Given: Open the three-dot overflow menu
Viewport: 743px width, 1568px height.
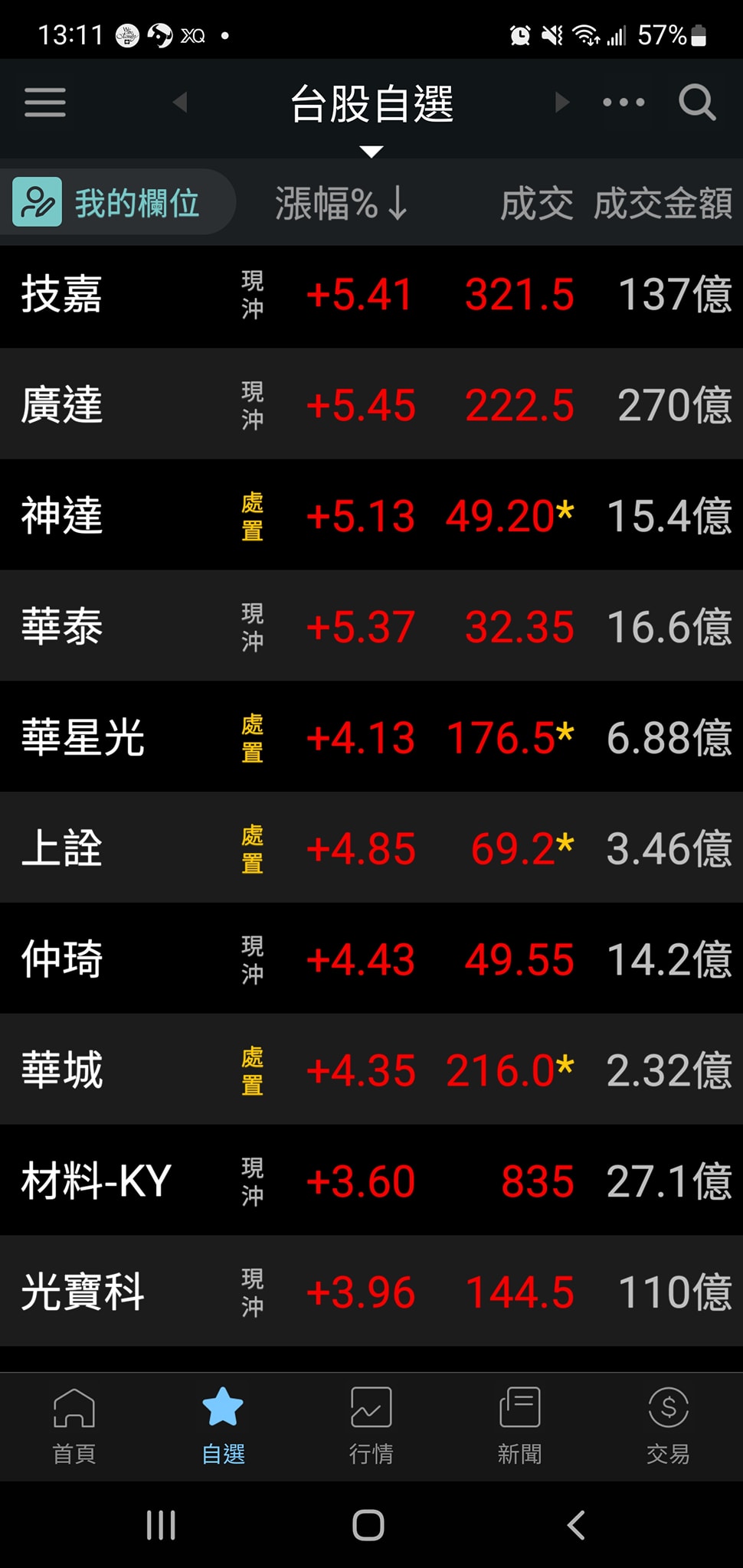Looking at the screenshot, I should click(624, 103).
